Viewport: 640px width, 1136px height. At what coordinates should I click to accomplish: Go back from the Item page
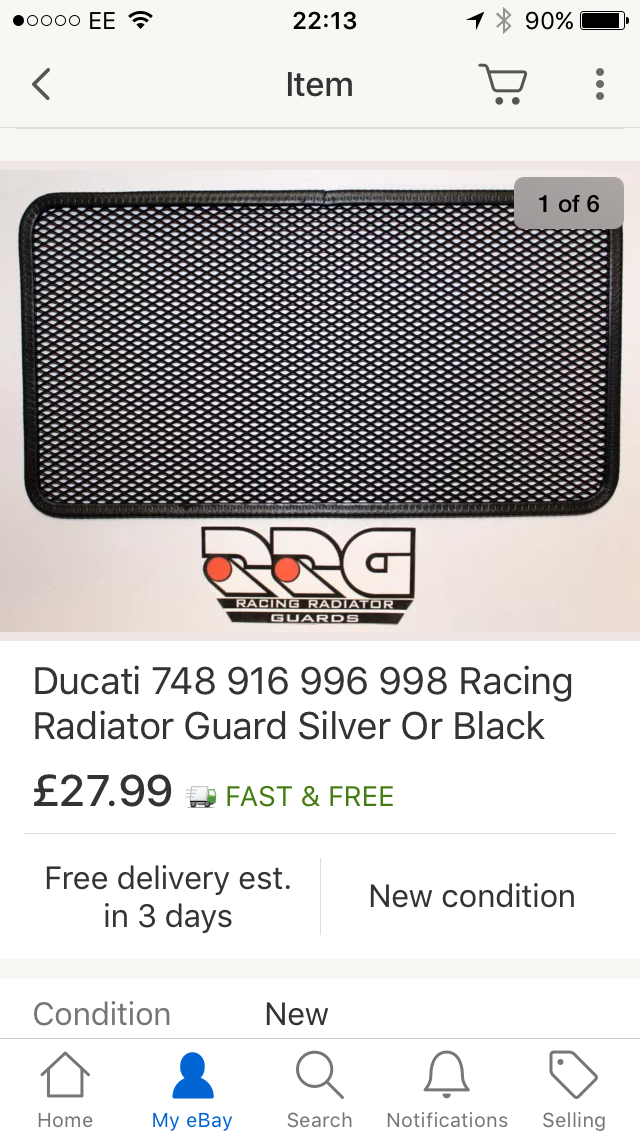click(41, 85)
